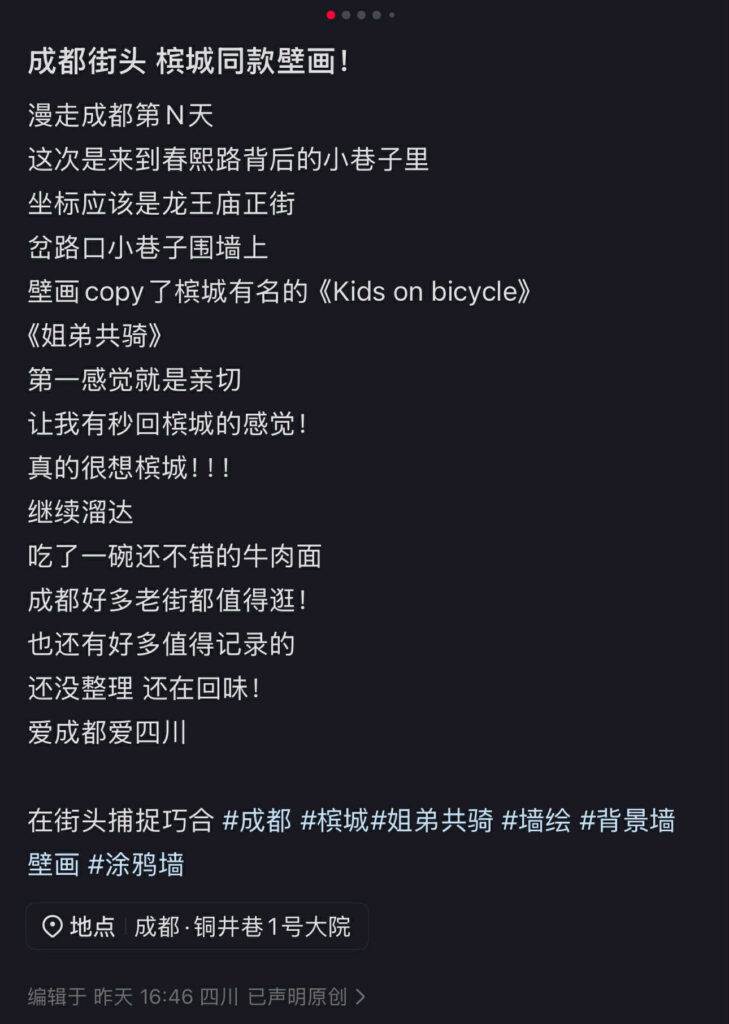Open hashtag #成都
The width and height of the screenshot is (729, 1024).
coord(257,821)
